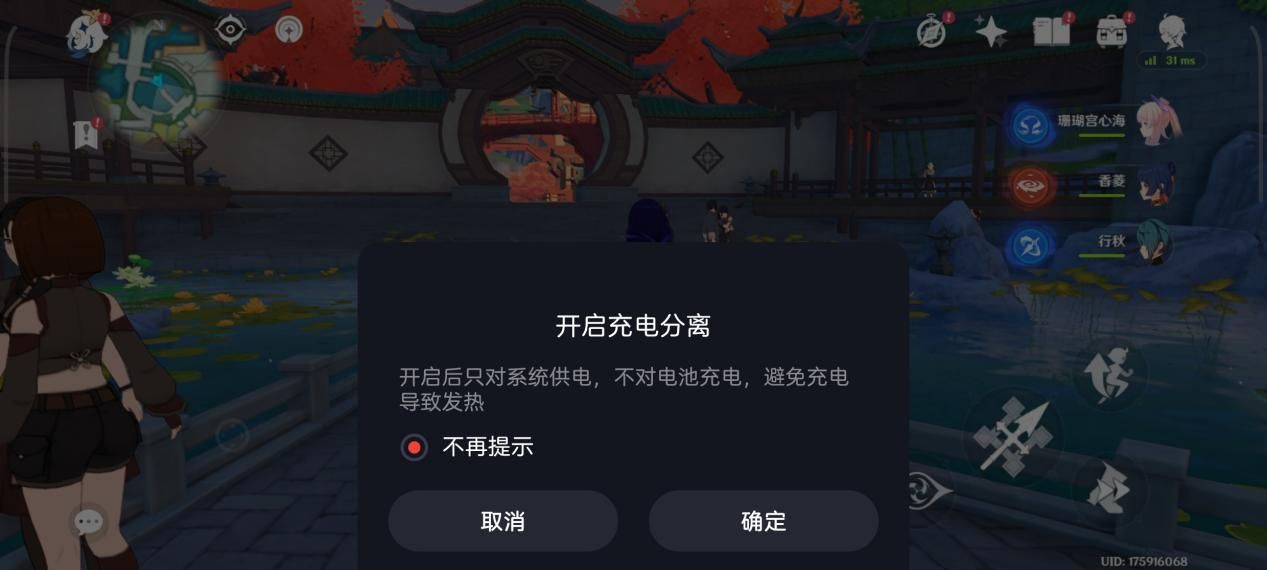Tap the elemental sight eye icon
This screenshot has height=570, width=1267.
[x=230, y=30]
